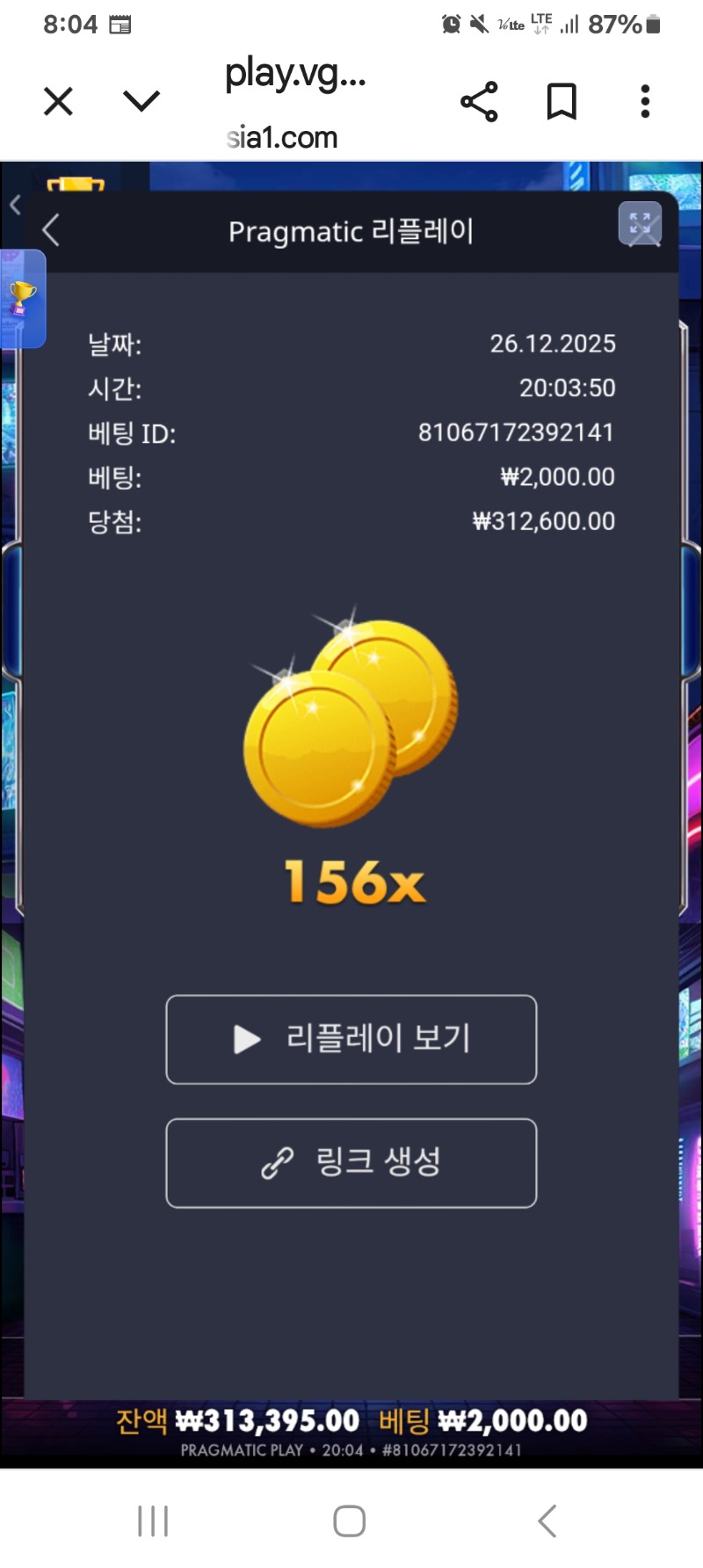This screenshot has height=1568, width=703.
Task: Bookmark this page
Action: point(562,102)
